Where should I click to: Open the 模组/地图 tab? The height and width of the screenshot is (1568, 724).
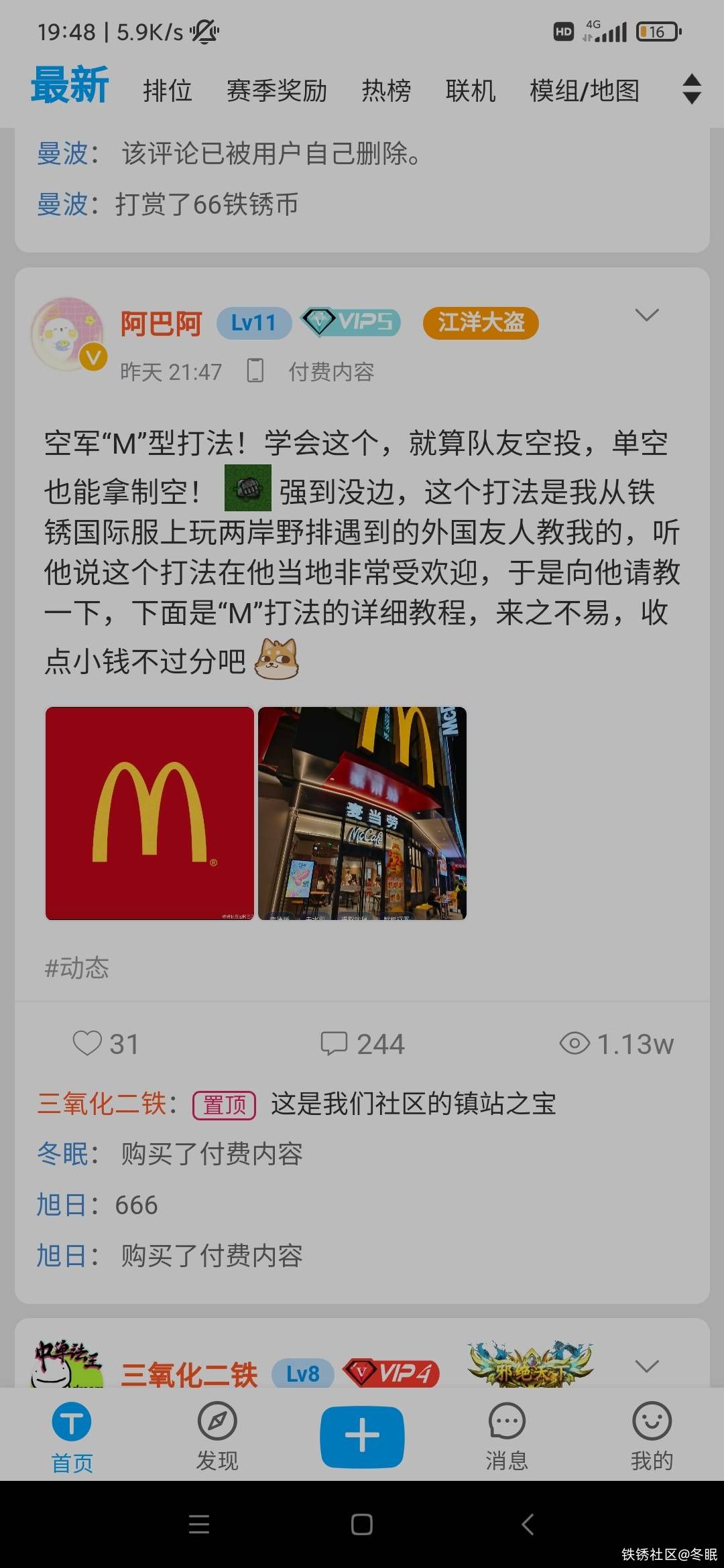coord(584,90)
